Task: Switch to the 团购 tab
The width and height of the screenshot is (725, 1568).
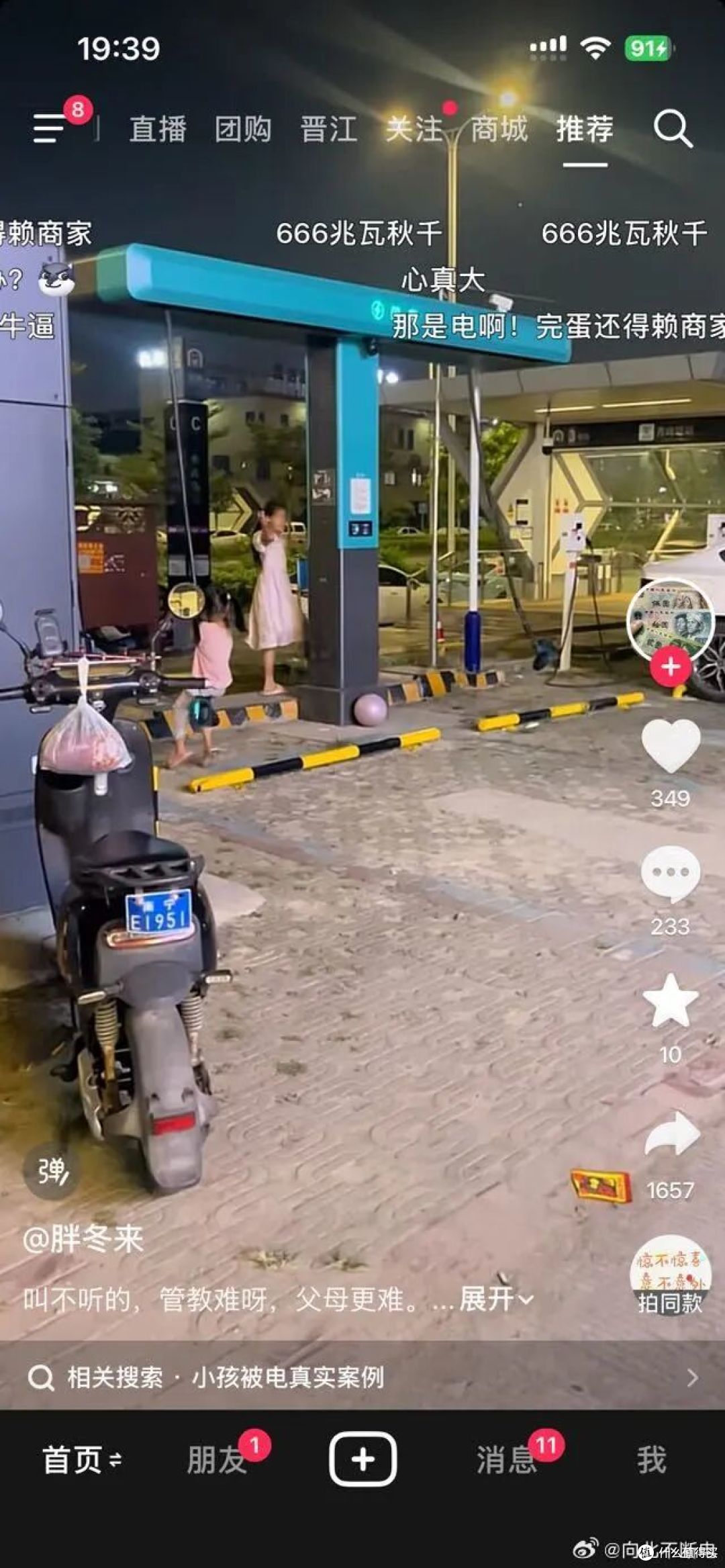Action: pyautogui.click(x=243, y=128)
